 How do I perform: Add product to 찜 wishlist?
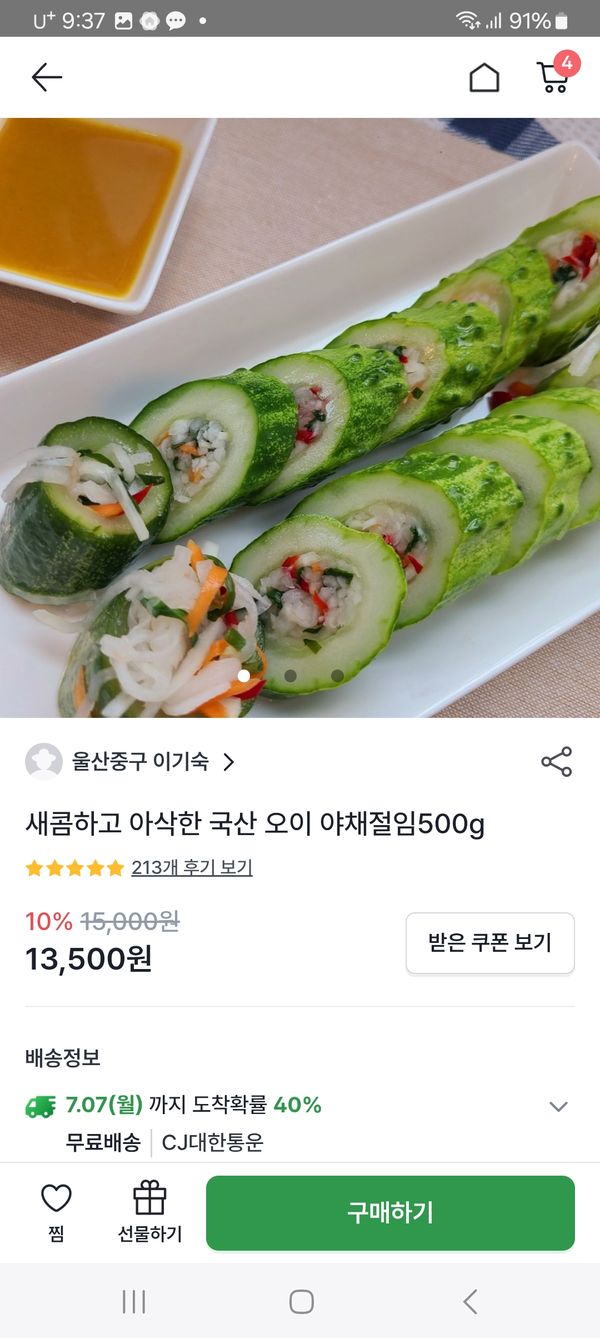(56, 1210)
